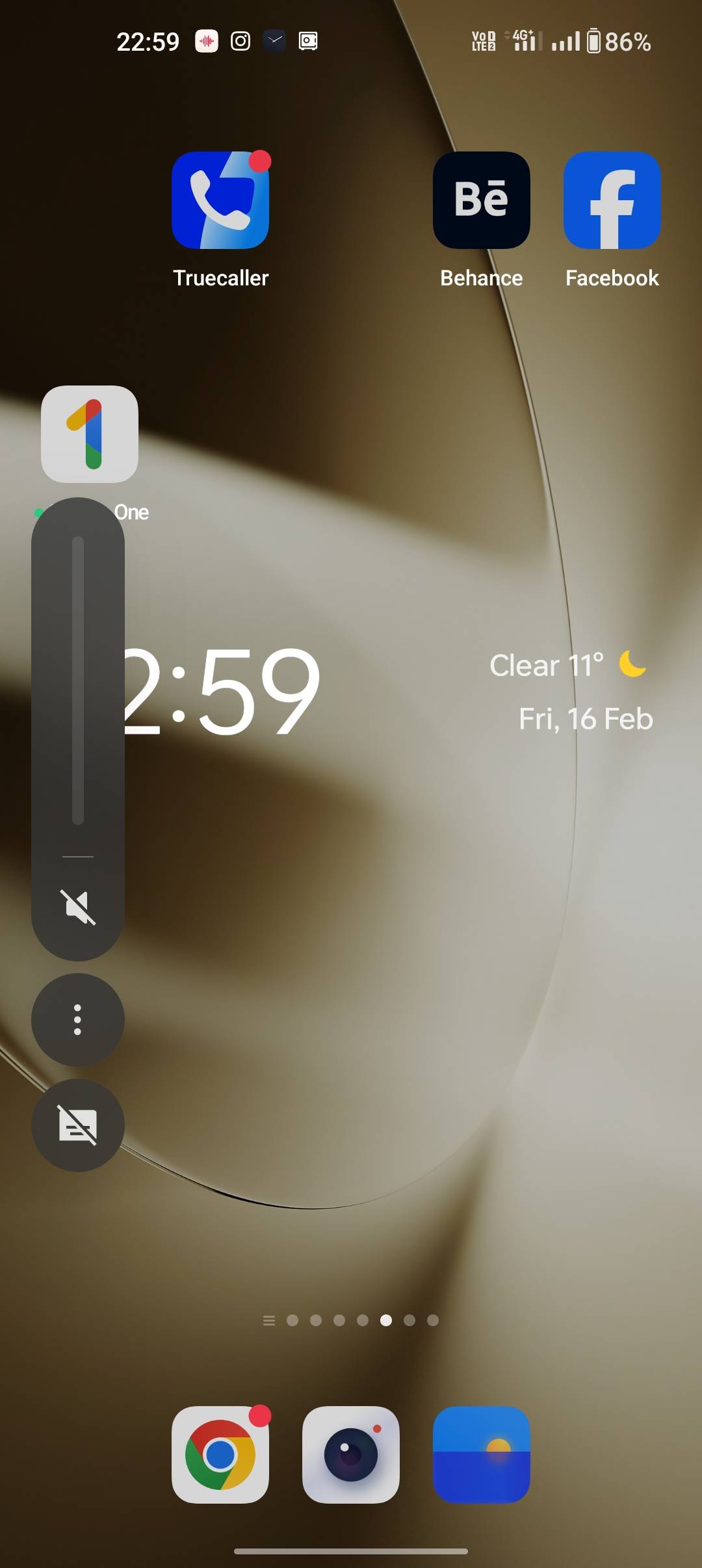
Task: Open the Camera app in dock
Action: click(351, 1455)
